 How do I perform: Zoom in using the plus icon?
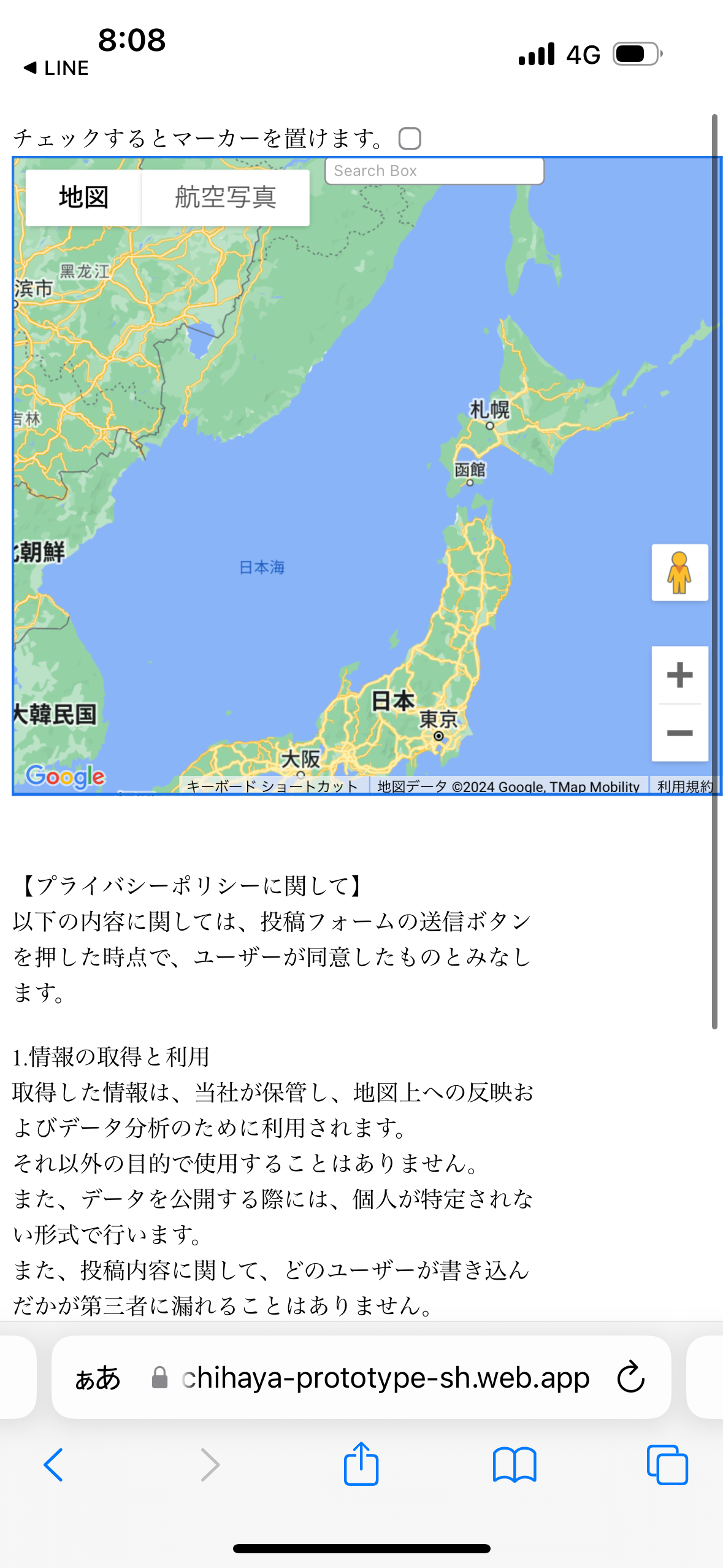coord(679,675)
